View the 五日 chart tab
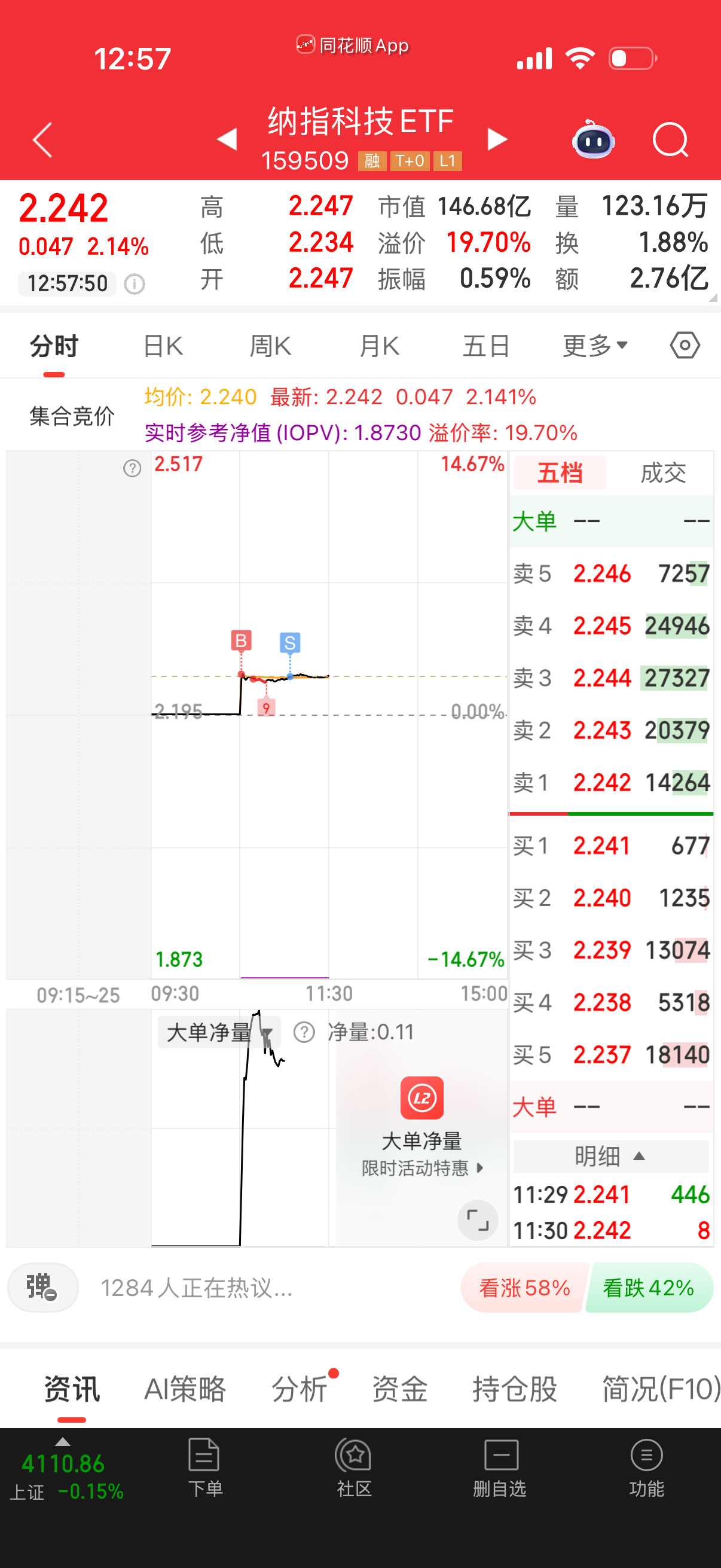721x1568 pixels. [x=486, y=346]
